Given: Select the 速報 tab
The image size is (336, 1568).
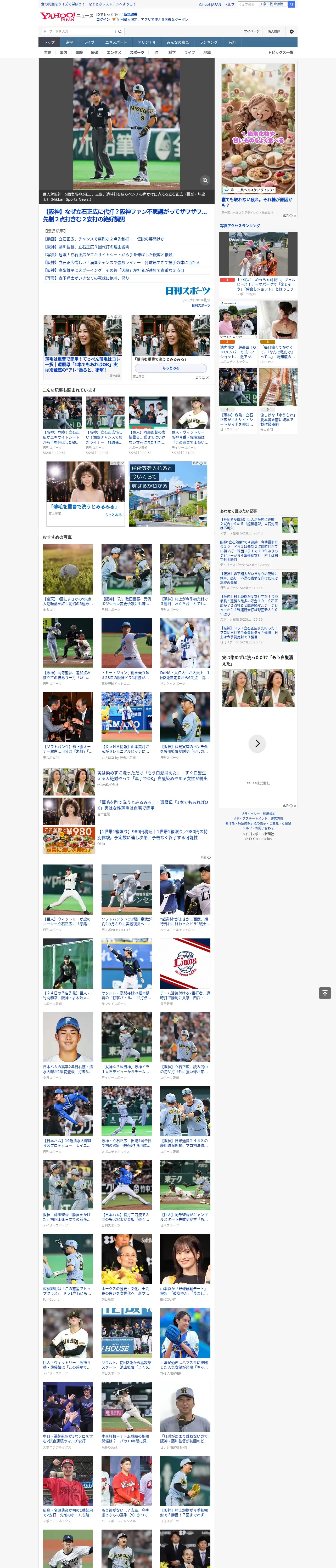Looking at the screenshot, I should pos(69,43).
